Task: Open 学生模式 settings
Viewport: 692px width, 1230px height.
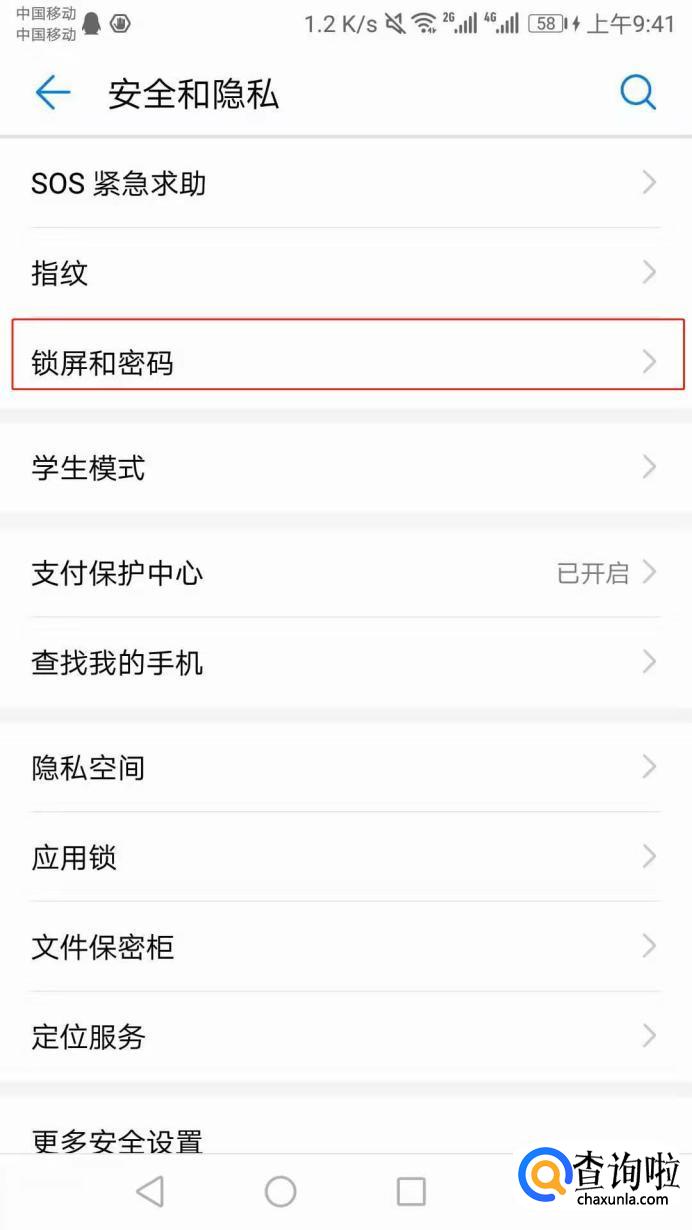Action: pyautogui.click(x=345, y=467)
